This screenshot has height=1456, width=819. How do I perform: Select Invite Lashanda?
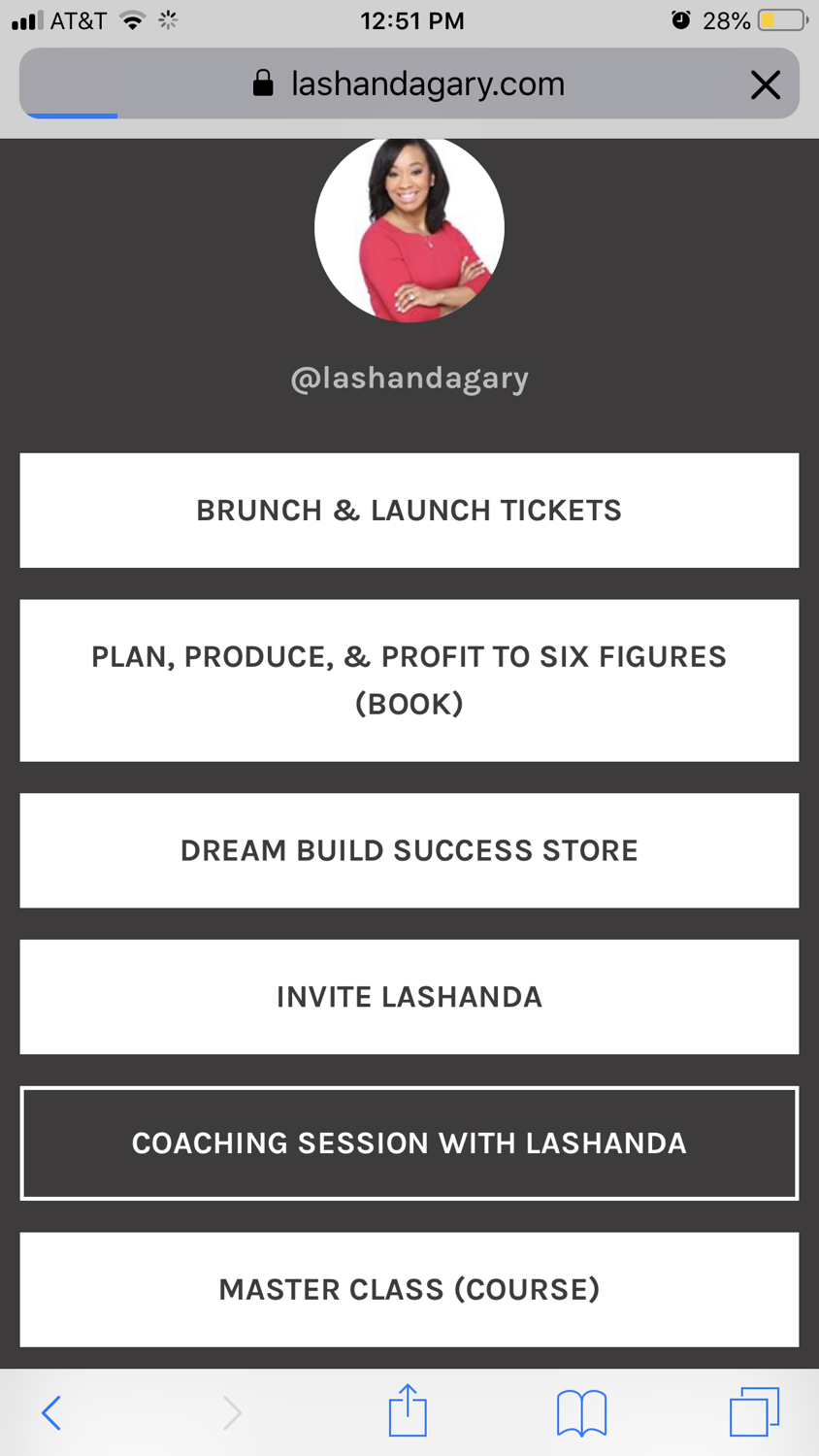coord(409,997)
